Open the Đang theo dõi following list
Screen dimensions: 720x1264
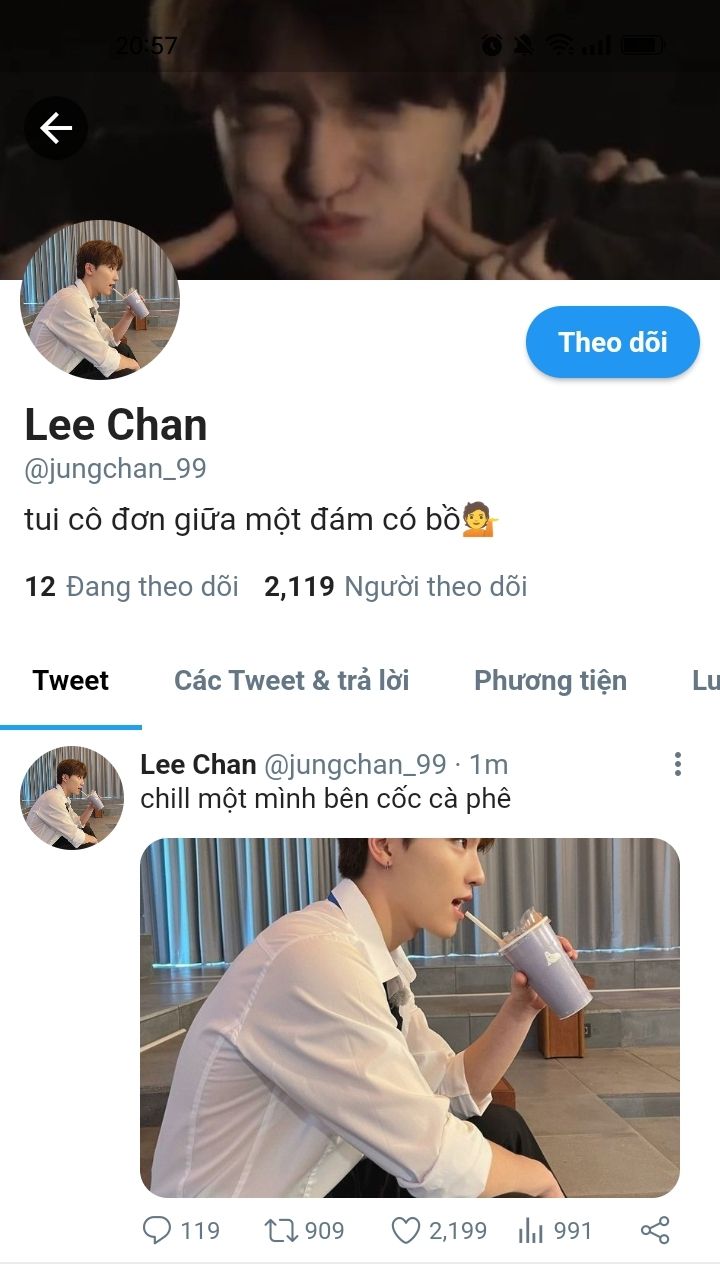pyautogui.click(x=132, y=586)
